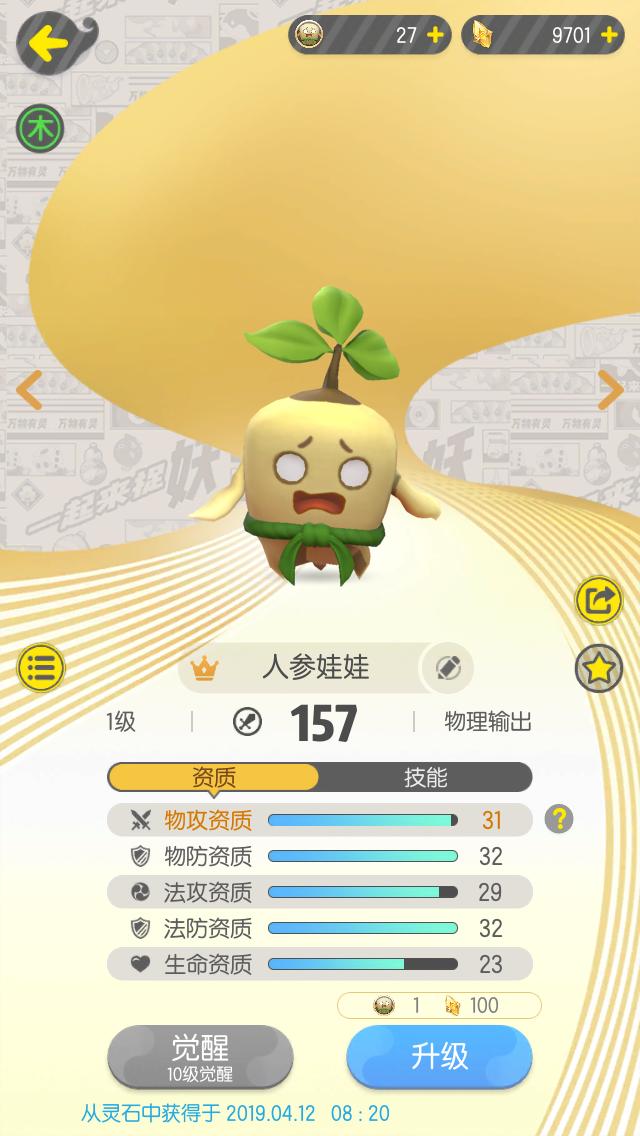The width and height of the screenshot is (640, 1136).
Task: Mark this creature as favorite with the star
Action: tap(599, 669)
